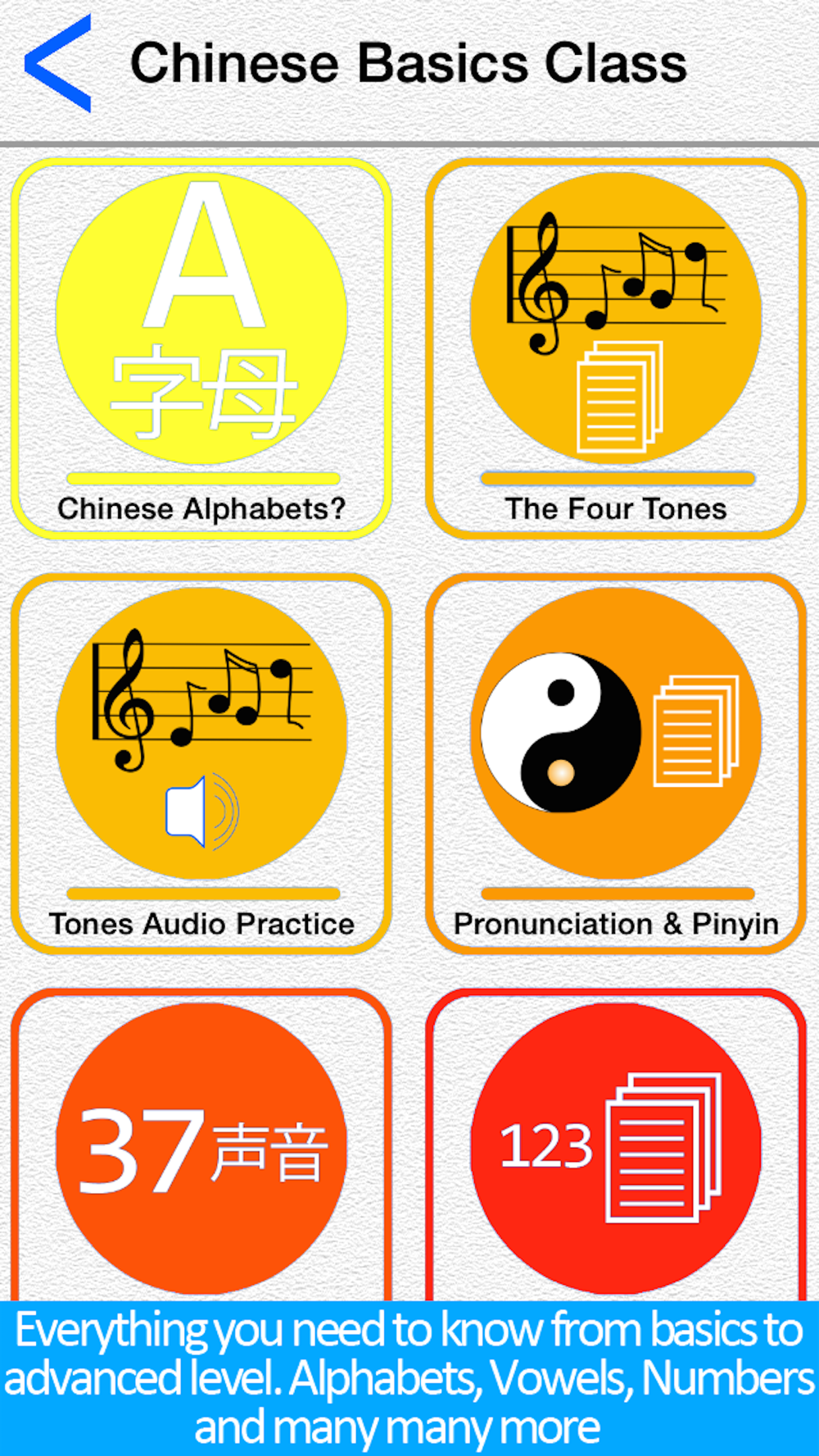The image size is (819, 1456).
Task: Open the Chinese Alphabets? lesson
Action: pyautogui.click(x=201, y=349)
